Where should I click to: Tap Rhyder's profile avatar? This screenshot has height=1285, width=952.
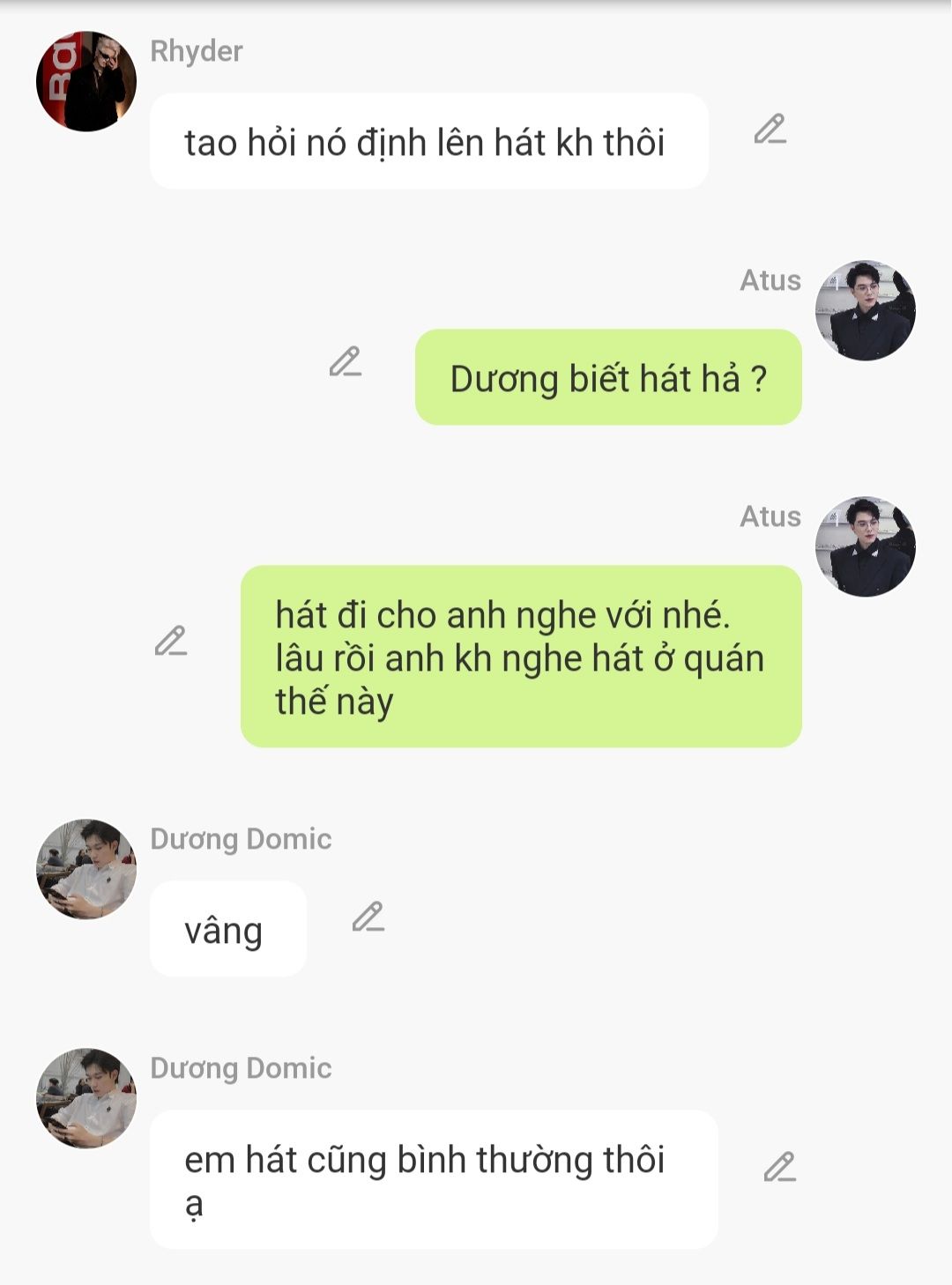(86, 82)
